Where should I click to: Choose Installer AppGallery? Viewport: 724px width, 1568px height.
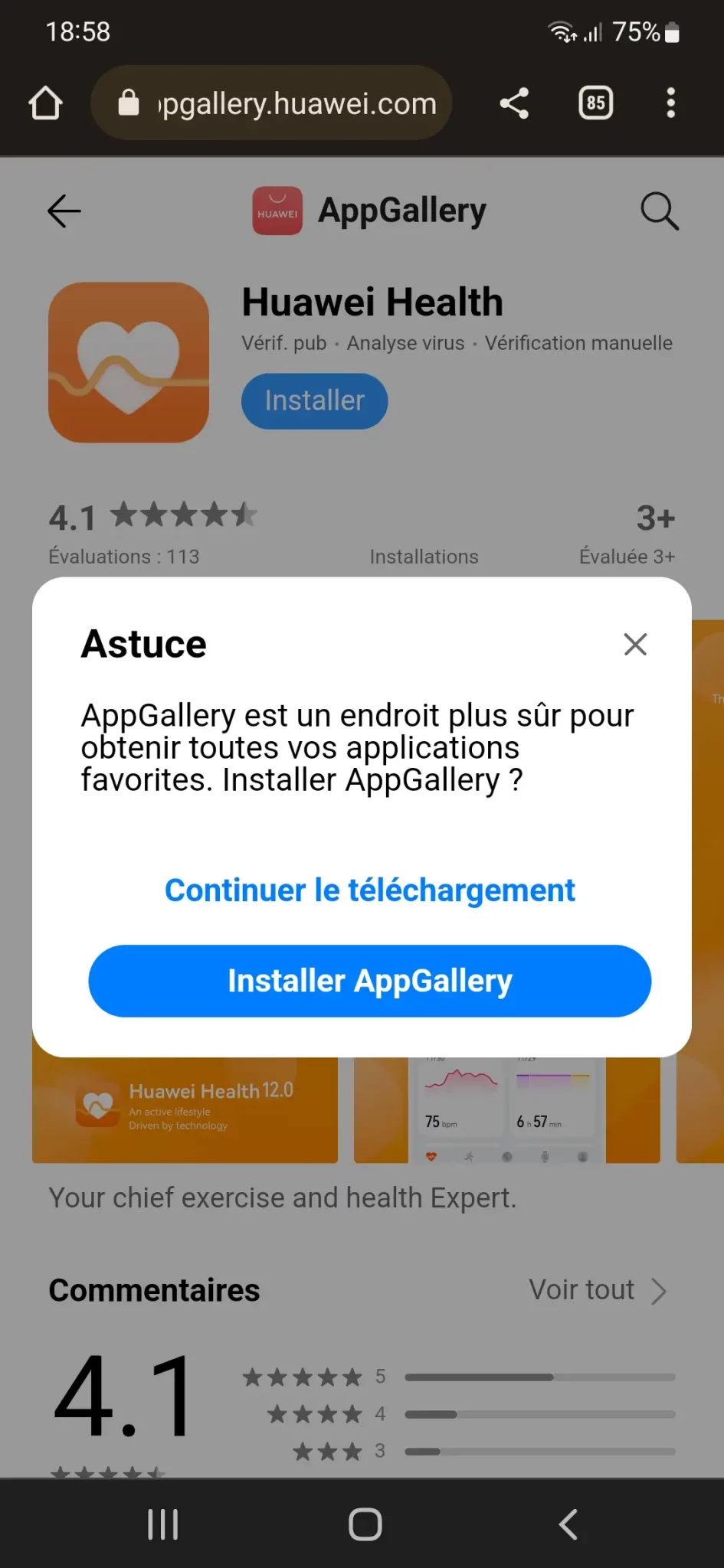369,981
